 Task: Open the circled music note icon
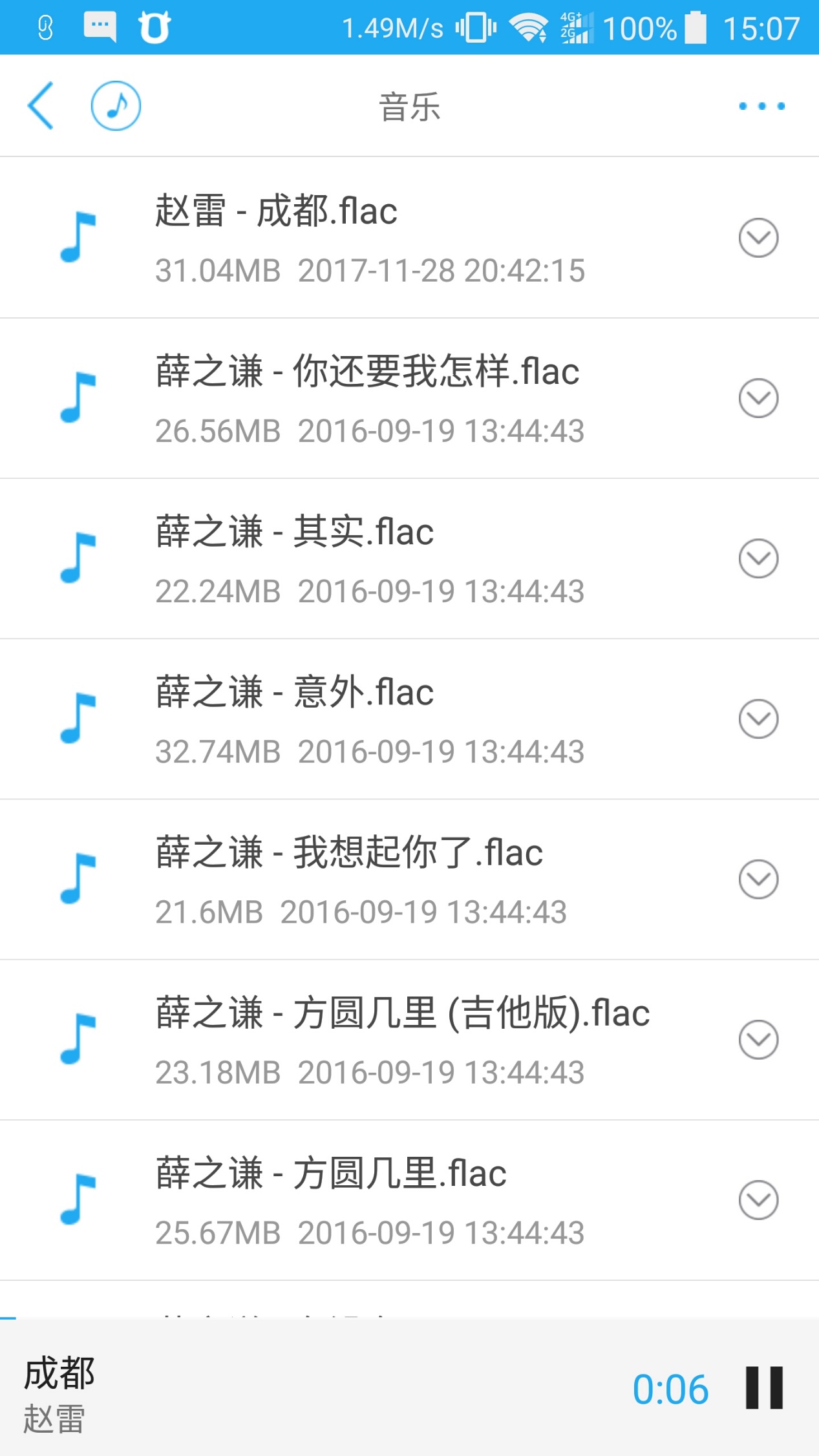[x=116, y=106]
